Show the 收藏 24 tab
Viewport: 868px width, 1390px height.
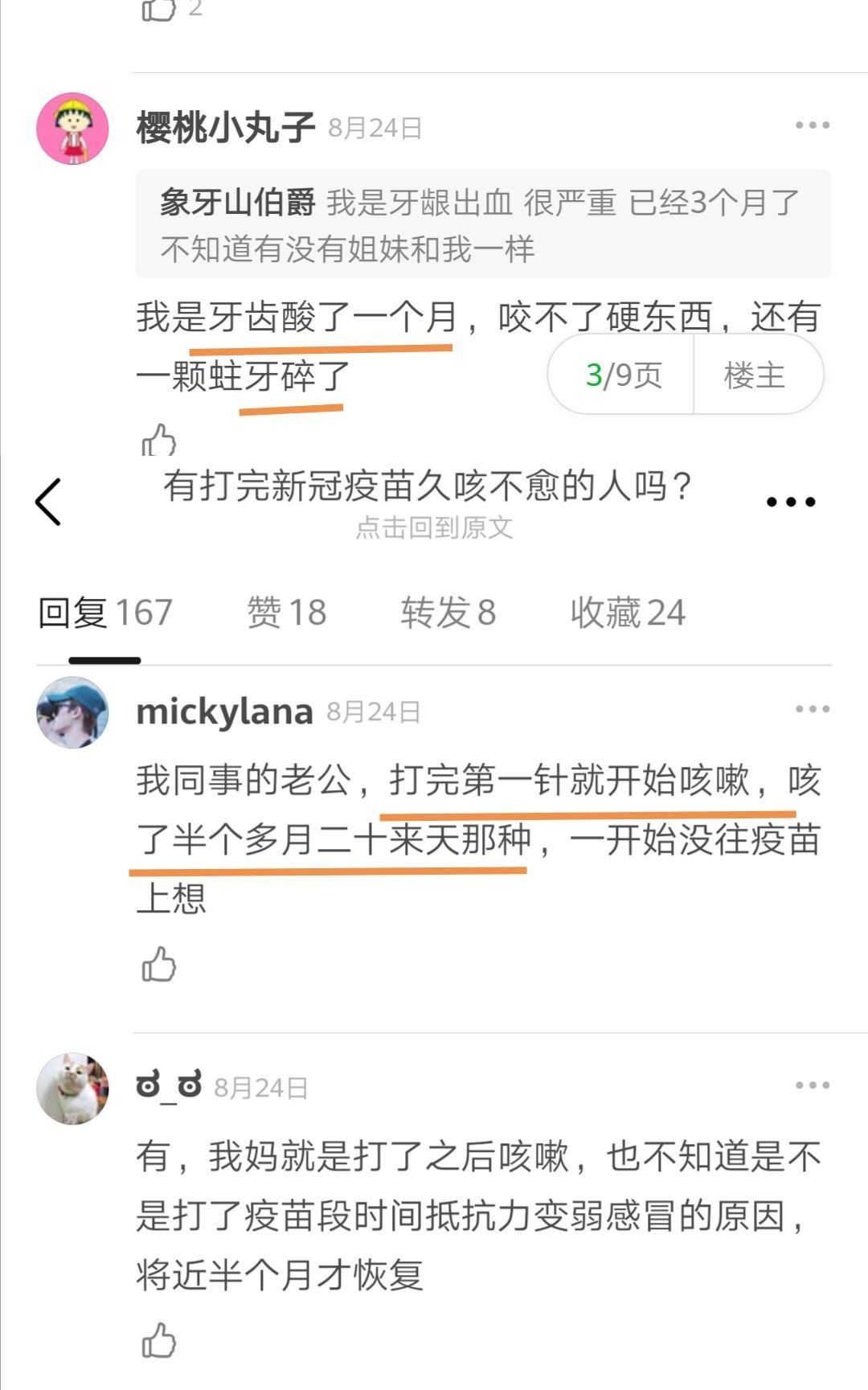pyautogui.click(x=628, y=613)
